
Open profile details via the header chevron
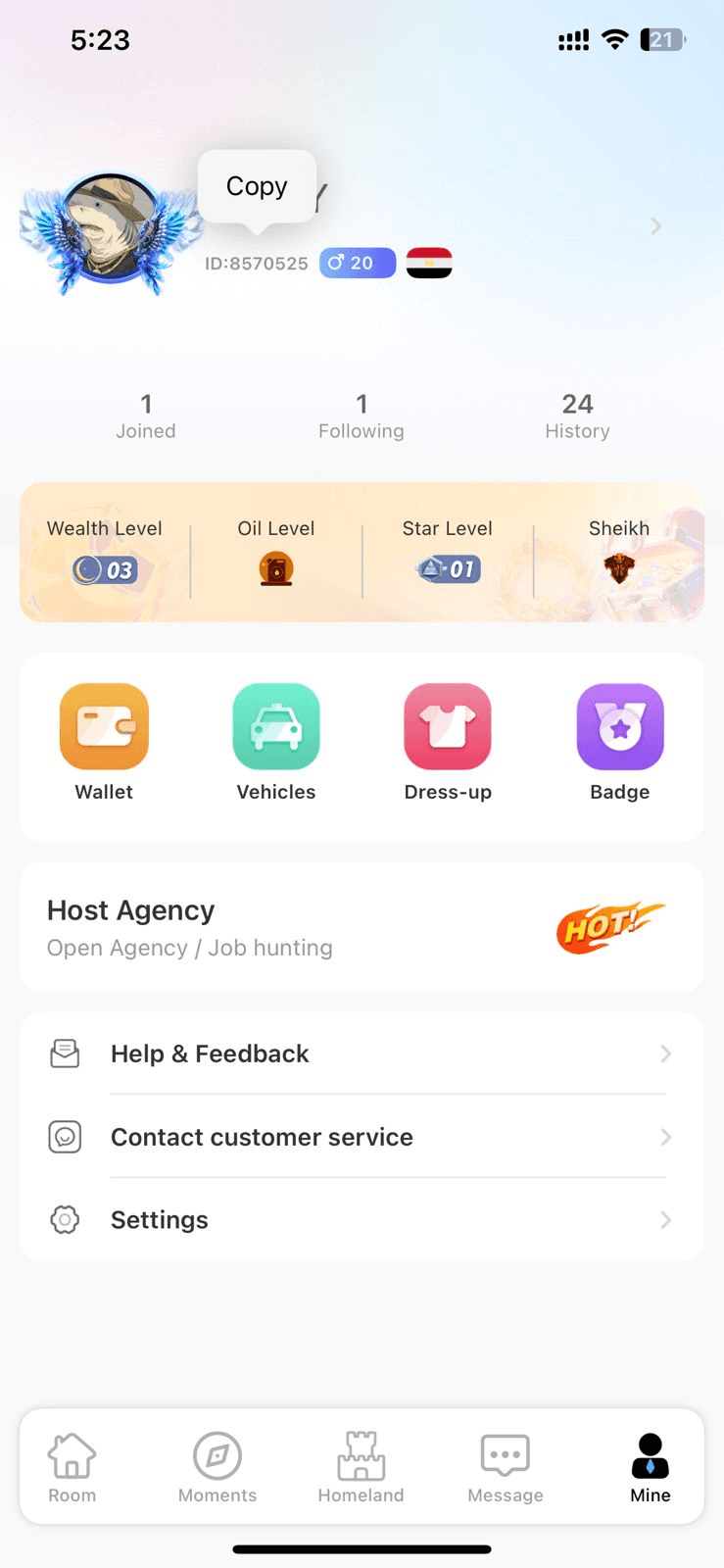655,226
